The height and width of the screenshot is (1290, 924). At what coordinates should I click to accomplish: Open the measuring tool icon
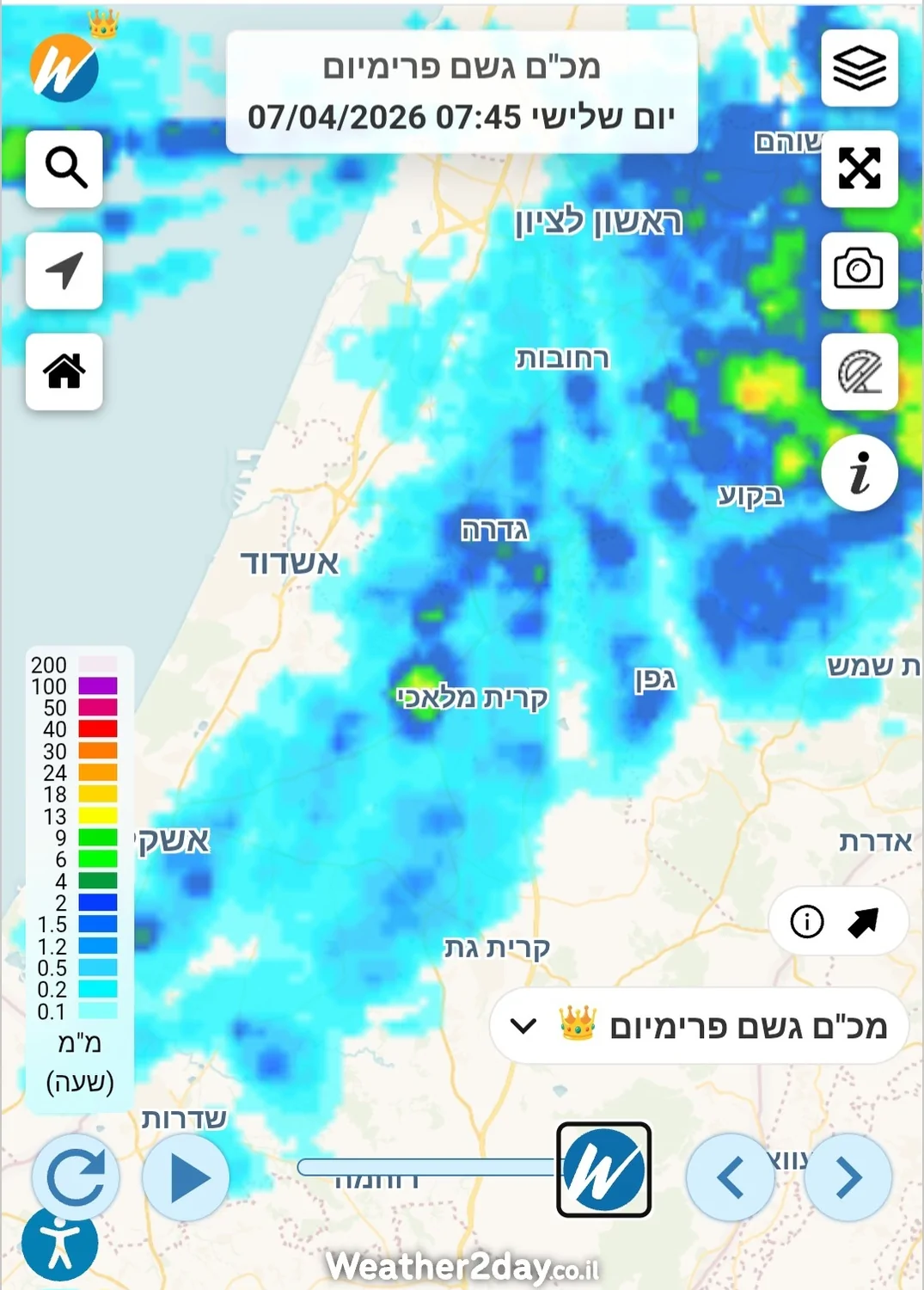(859, 372)
